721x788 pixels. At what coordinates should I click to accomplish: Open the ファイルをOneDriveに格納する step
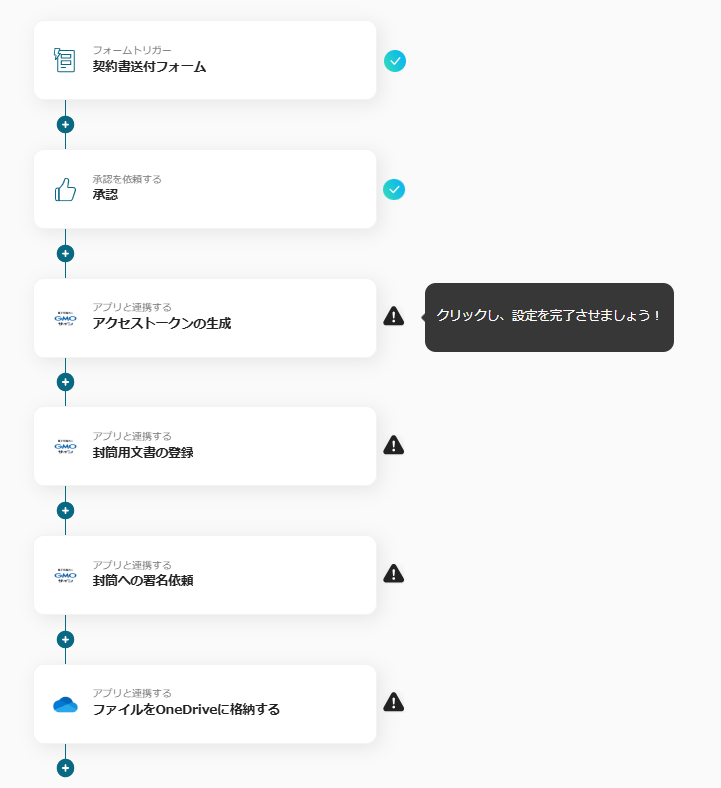[205, 703]
